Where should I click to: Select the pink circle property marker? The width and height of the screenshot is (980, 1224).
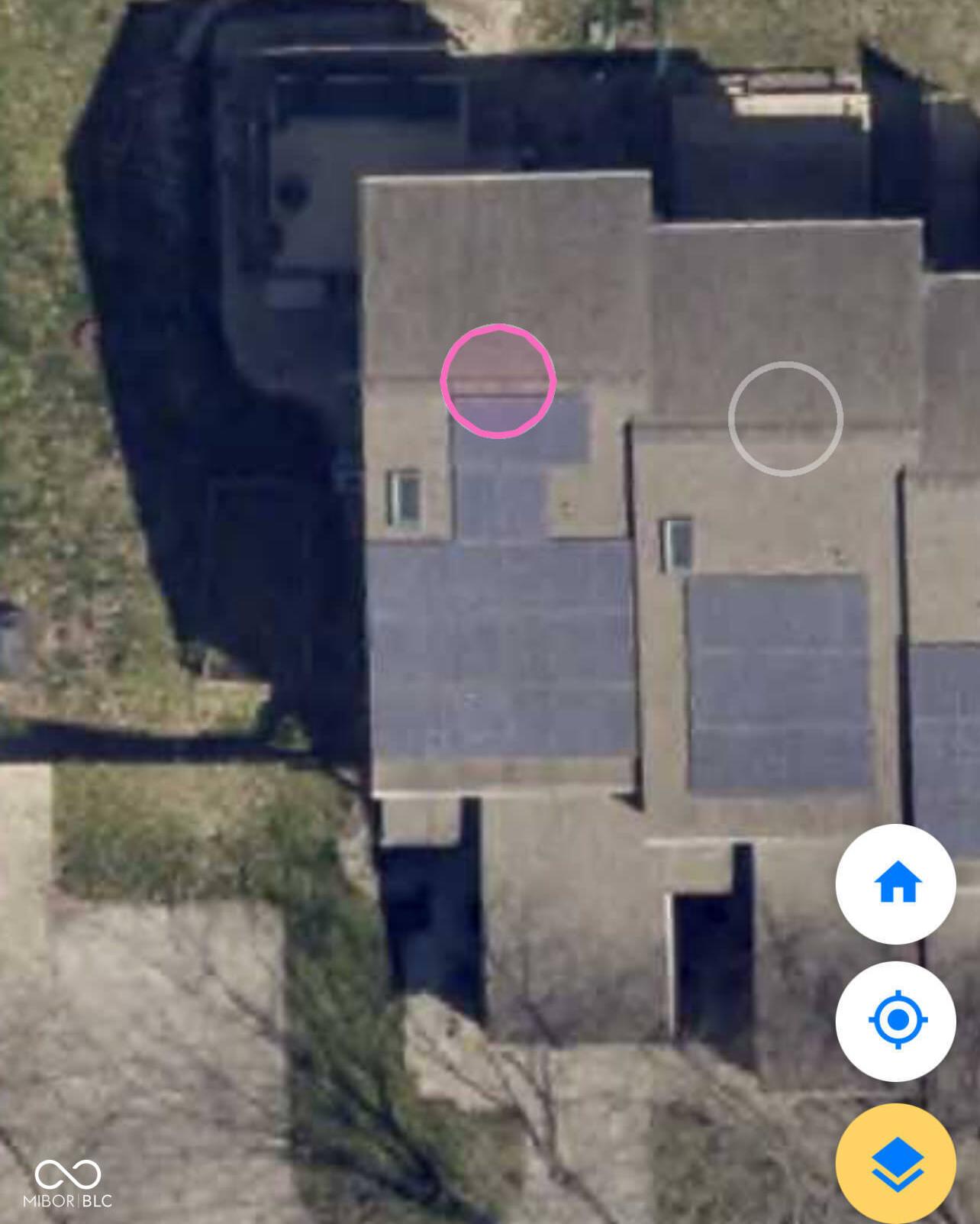coord(498,381)
